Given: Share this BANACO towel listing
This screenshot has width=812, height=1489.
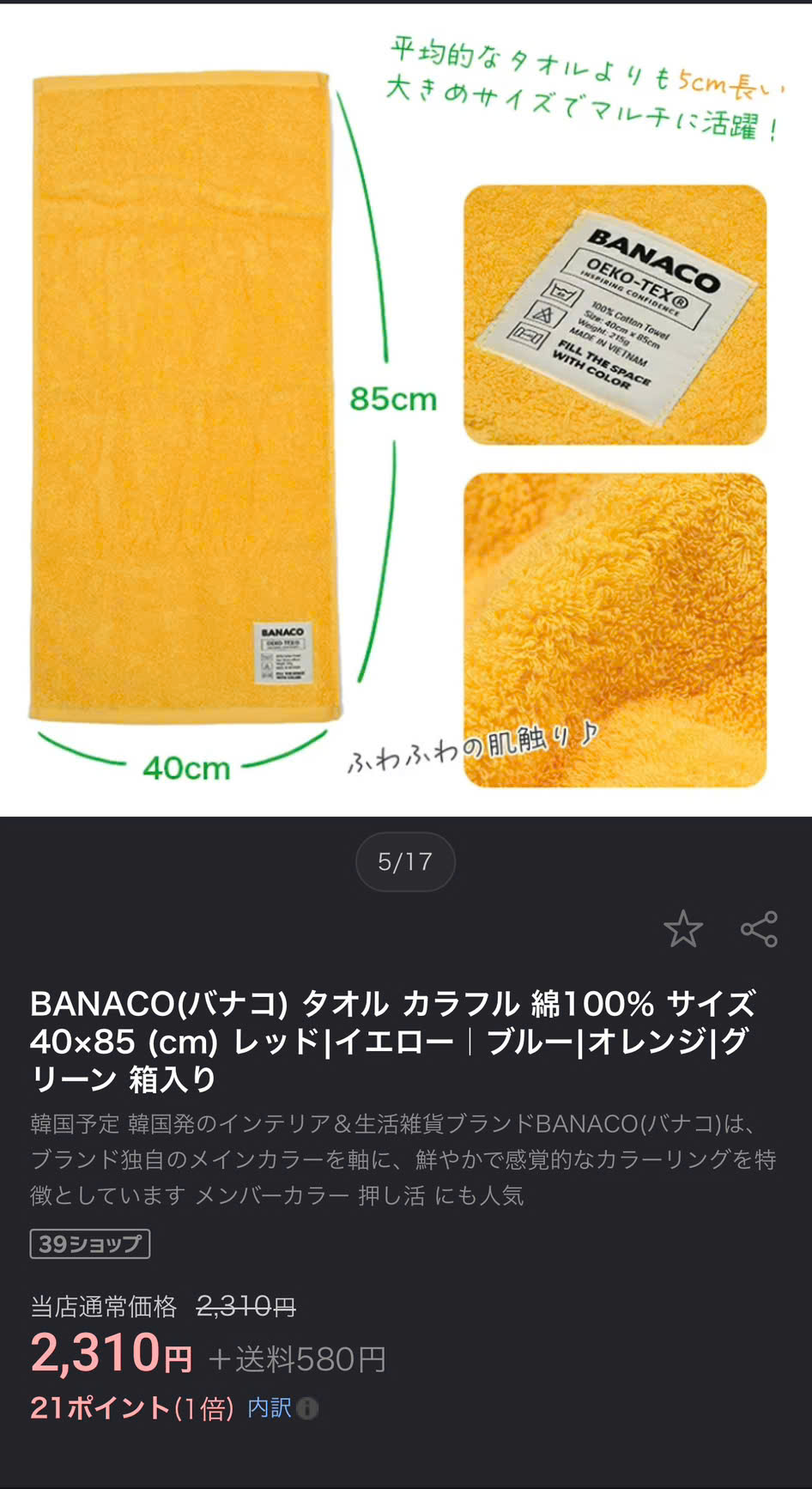Looking at the screenshot, I should point(759,929).
